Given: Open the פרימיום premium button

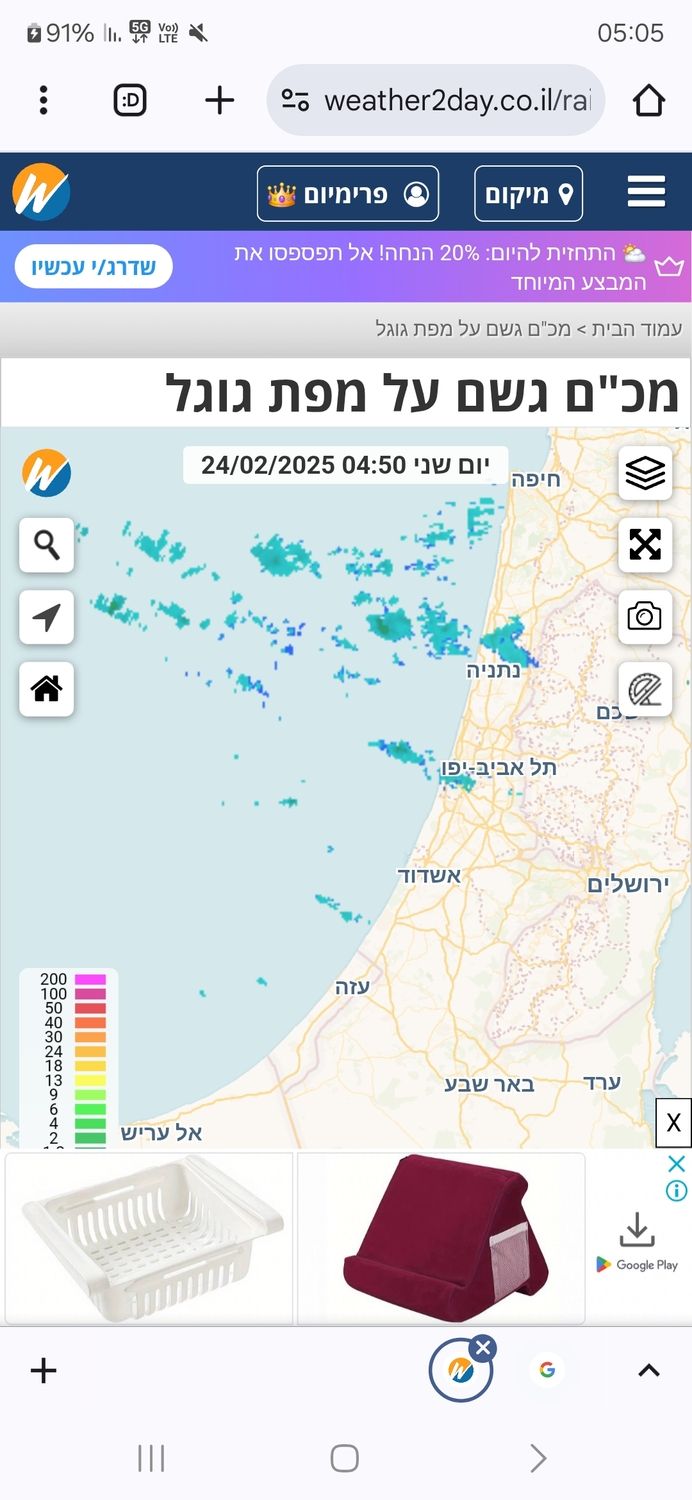Looking at the screenshot, I should click(347, 194).
